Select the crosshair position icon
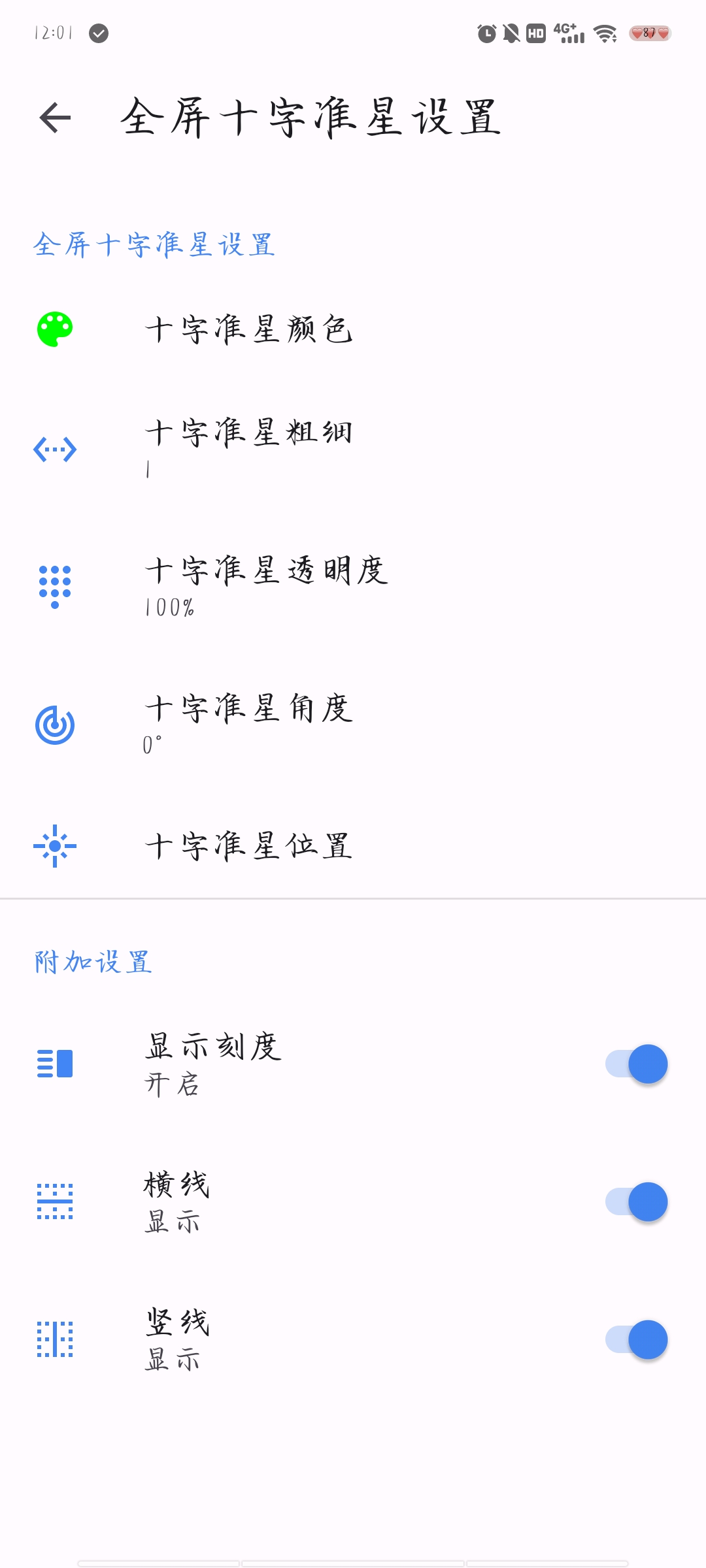This screenshot has width=706, height=1568. tap(56, 845)
